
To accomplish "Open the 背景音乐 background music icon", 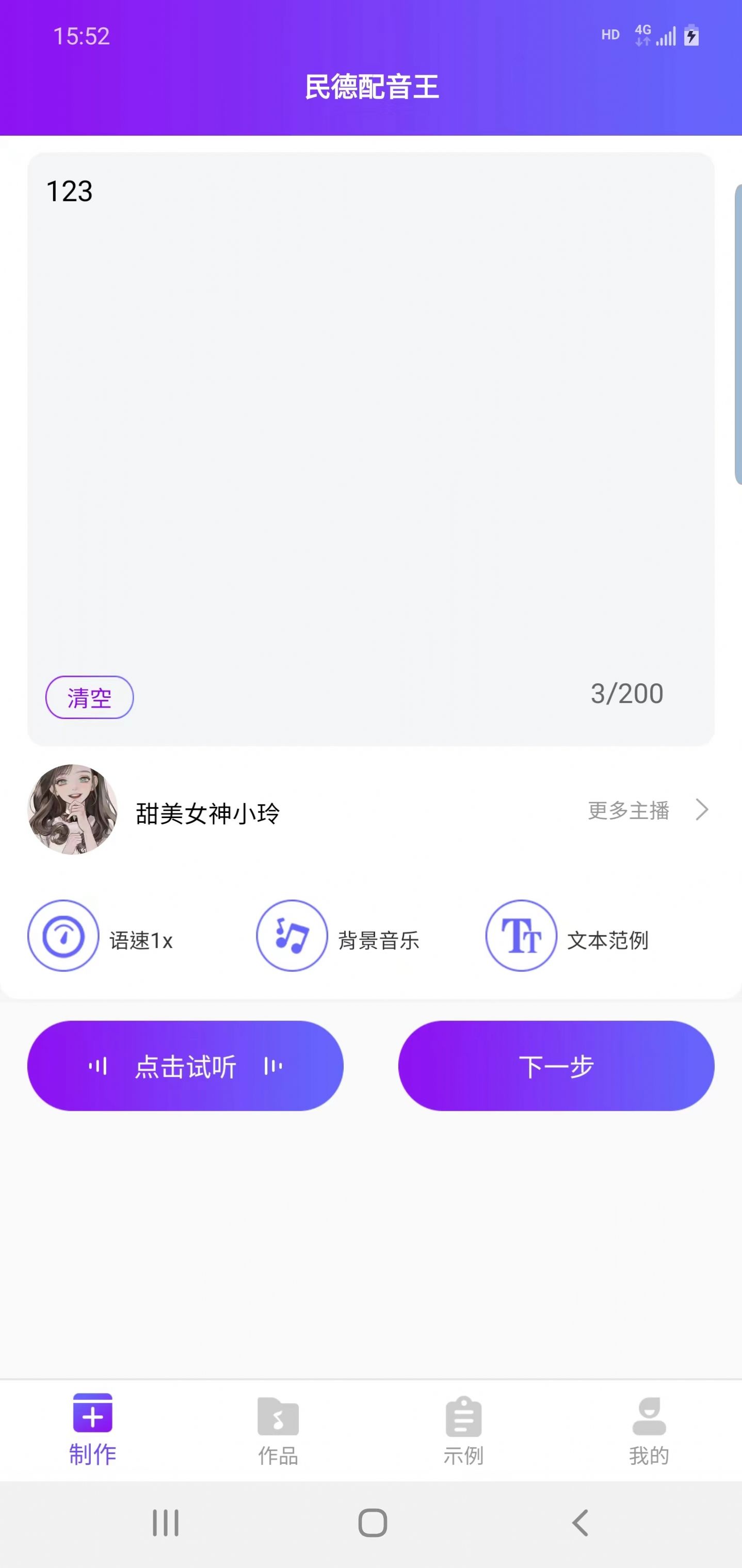I will (292, 936).
